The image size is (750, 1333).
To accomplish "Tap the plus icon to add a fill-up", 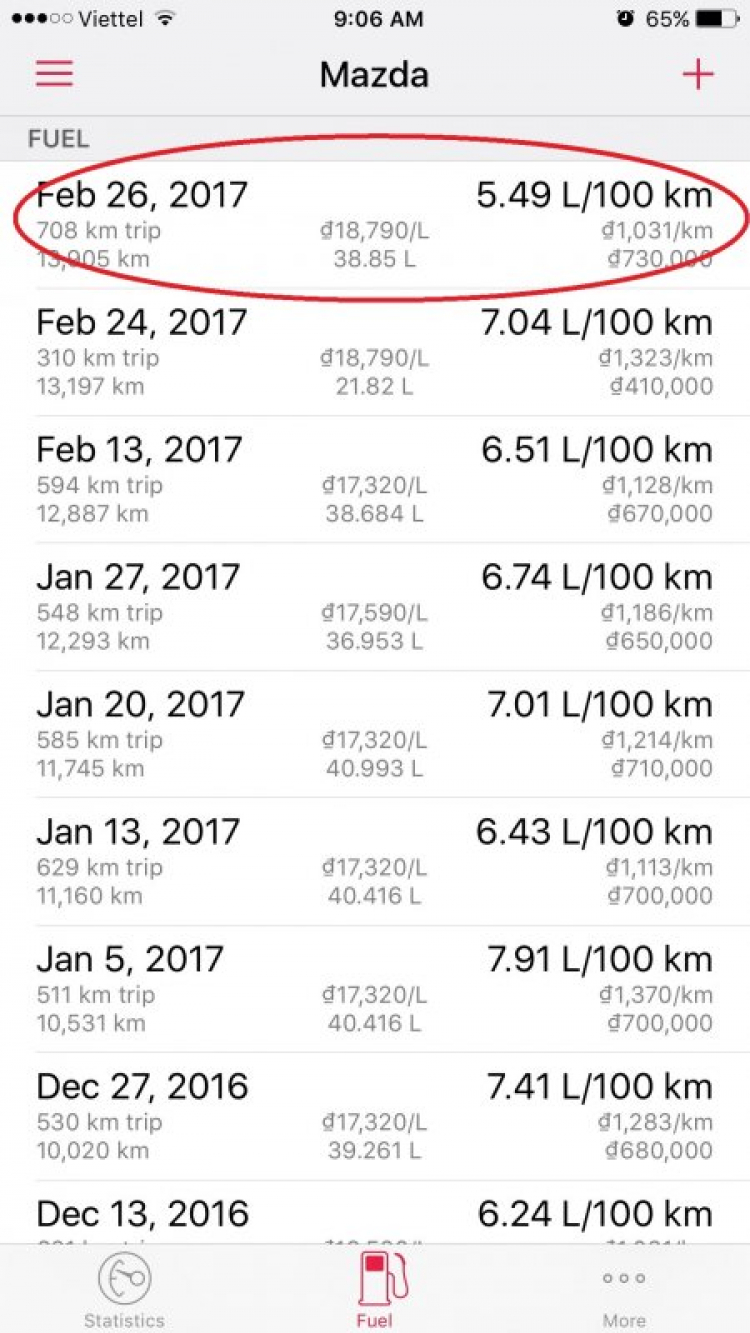I will coord(698,73).
